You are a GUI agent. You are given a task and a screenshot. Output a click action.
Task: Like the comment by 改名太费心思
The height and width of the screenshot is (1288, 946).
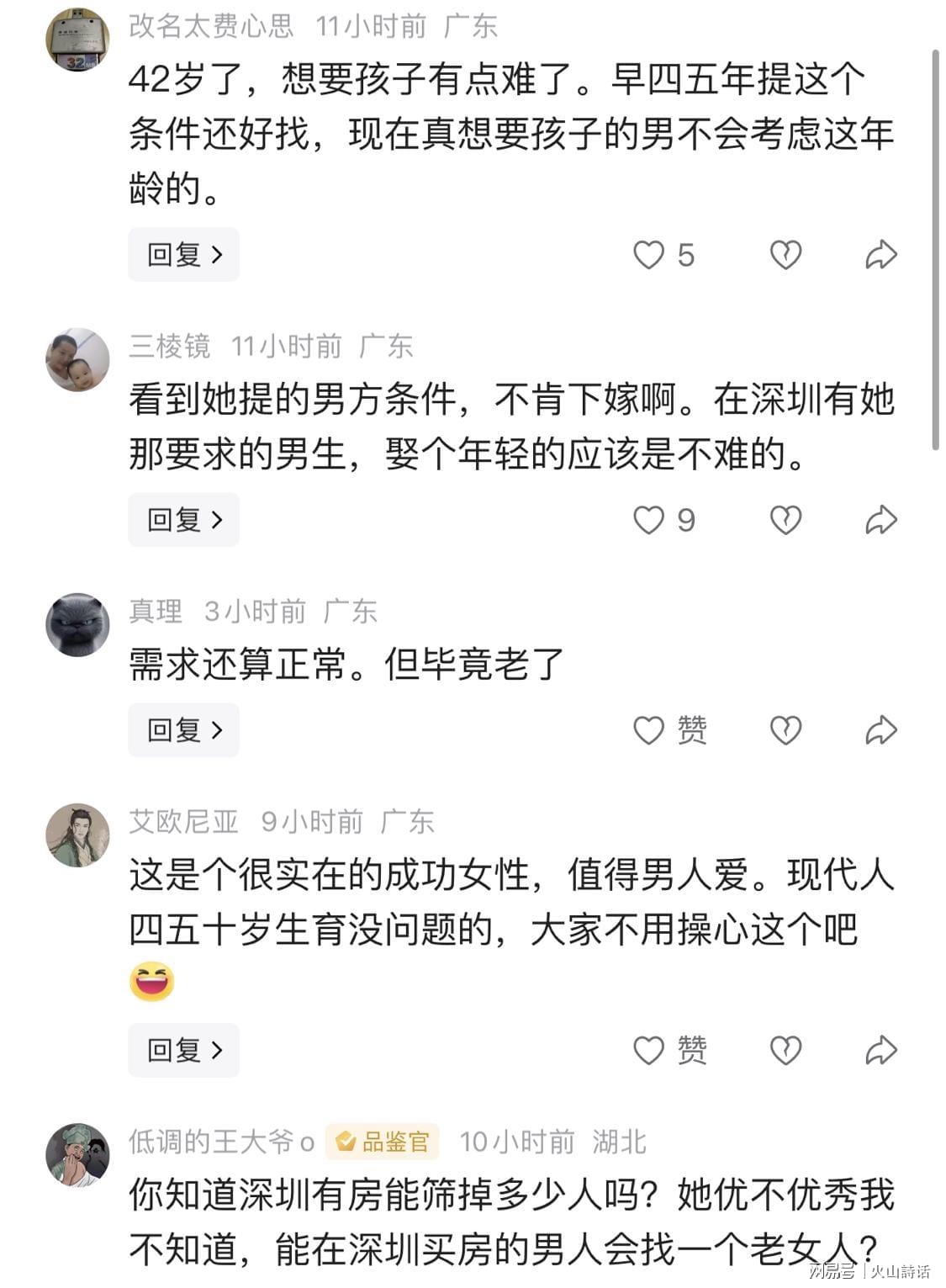coord(648,255)
